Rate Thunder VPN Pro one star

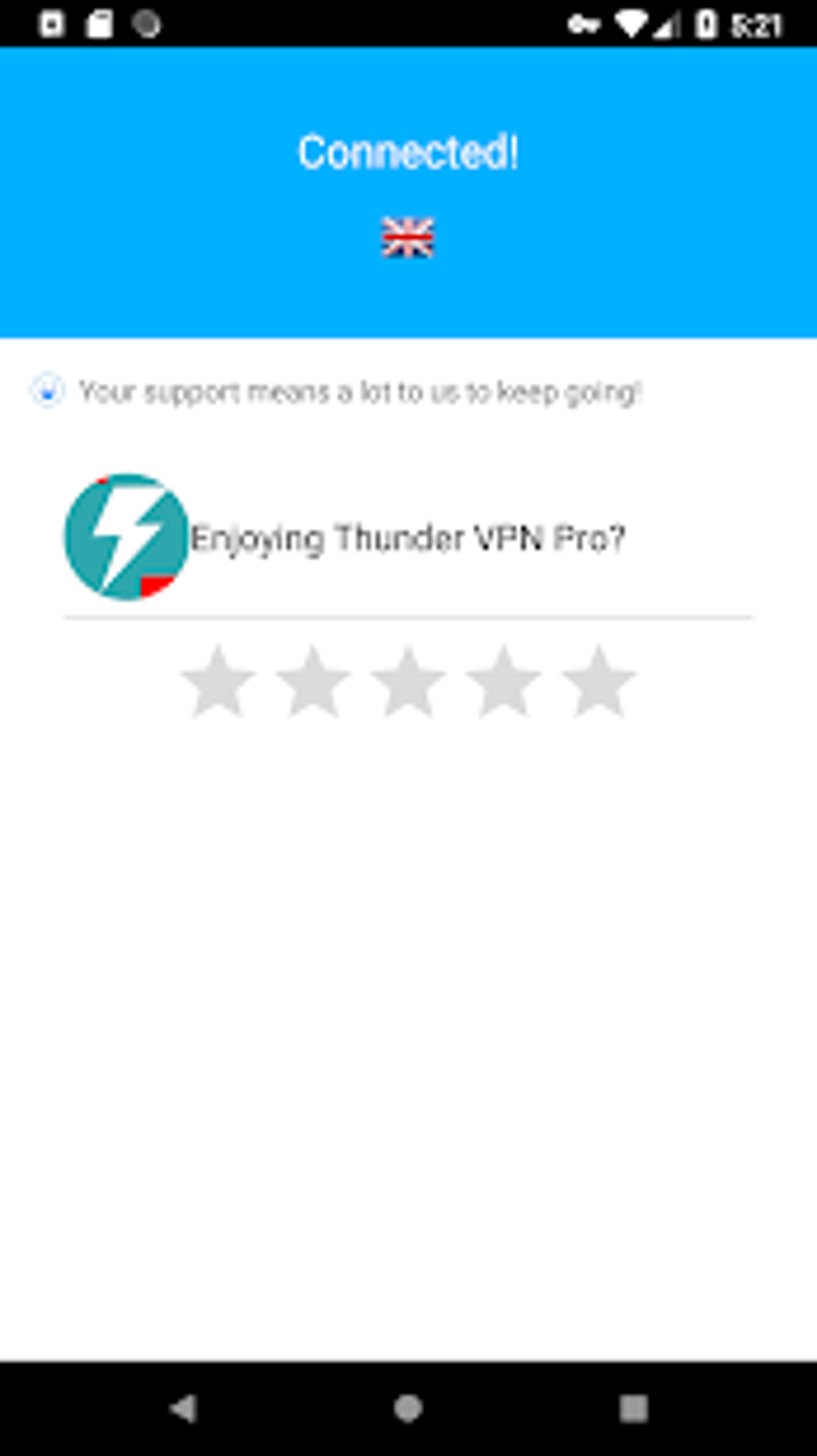click(218, 682)
